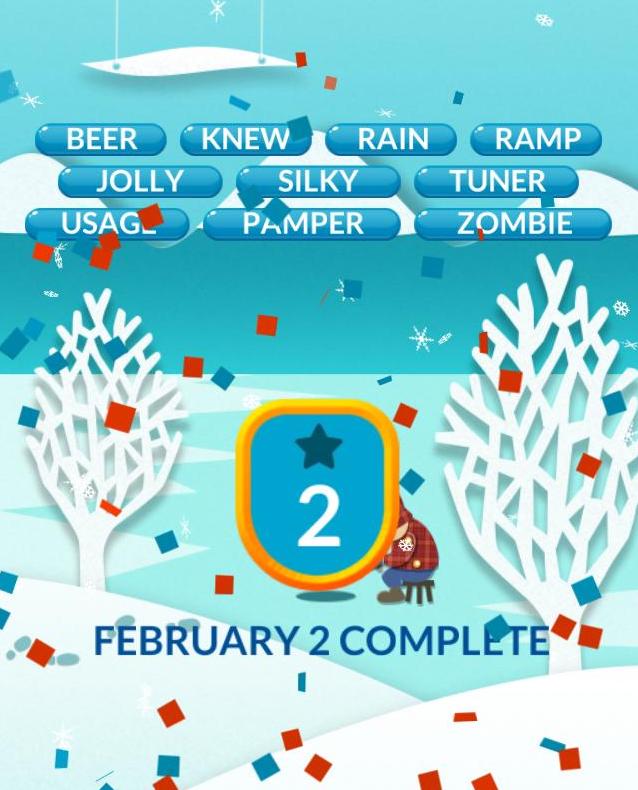Image resolution: width=638 pixels, height=790 pixels.
Task: Tap the RAMP word chip
Action: tap(537, 140)
